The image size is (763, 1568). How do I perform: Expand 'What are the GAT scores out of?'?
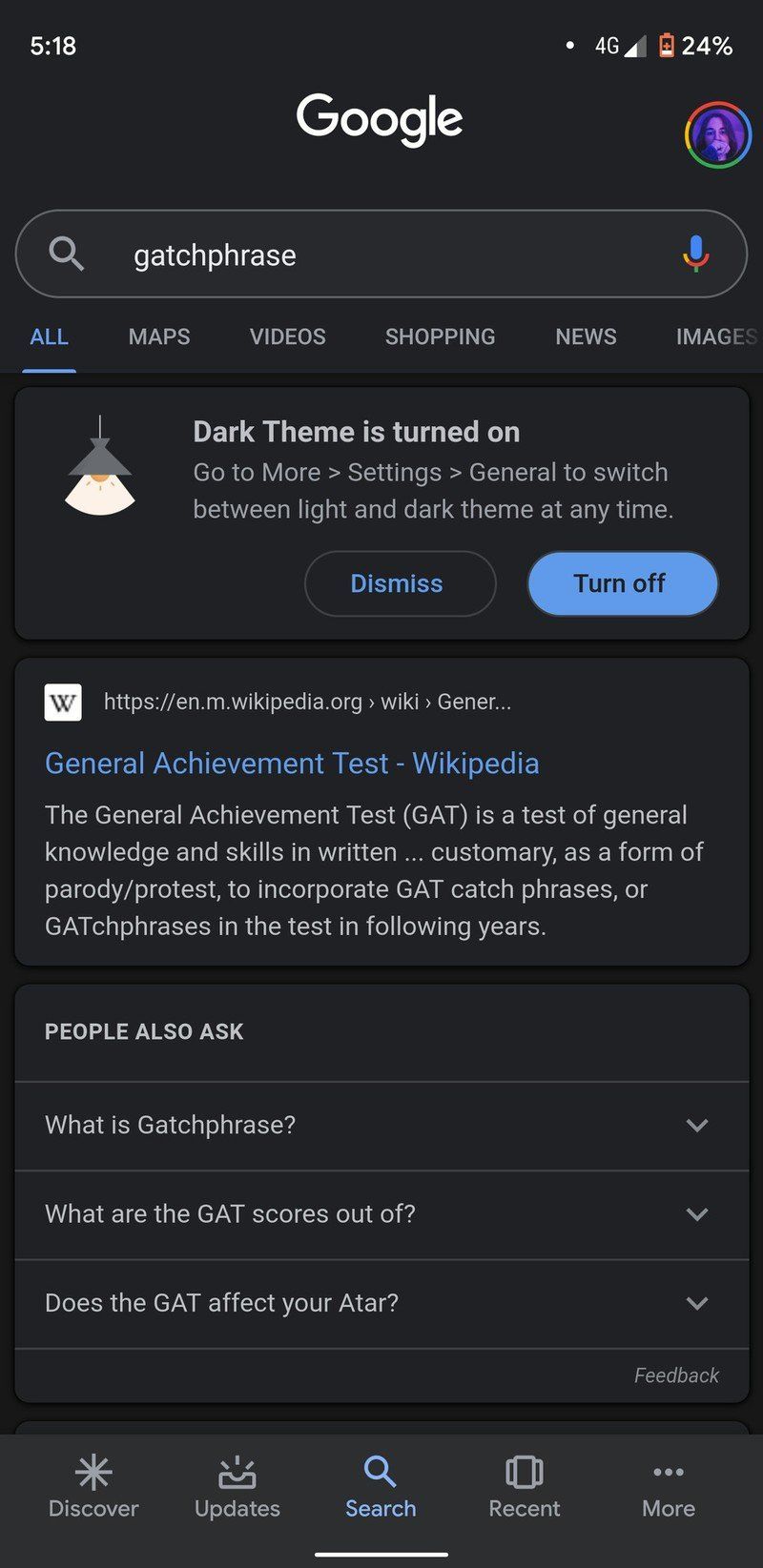381,1213
